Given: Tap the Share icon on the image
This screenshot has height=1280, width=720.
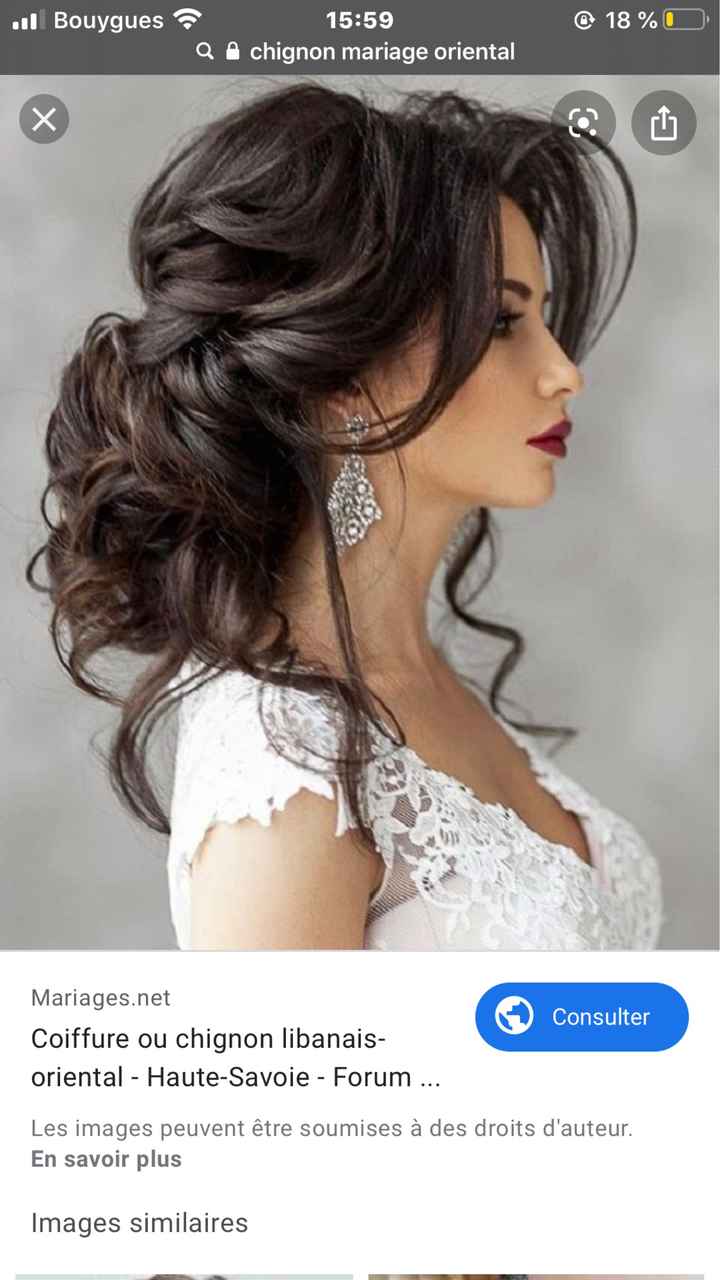Looking at the screenshot, I should point(664,122).
